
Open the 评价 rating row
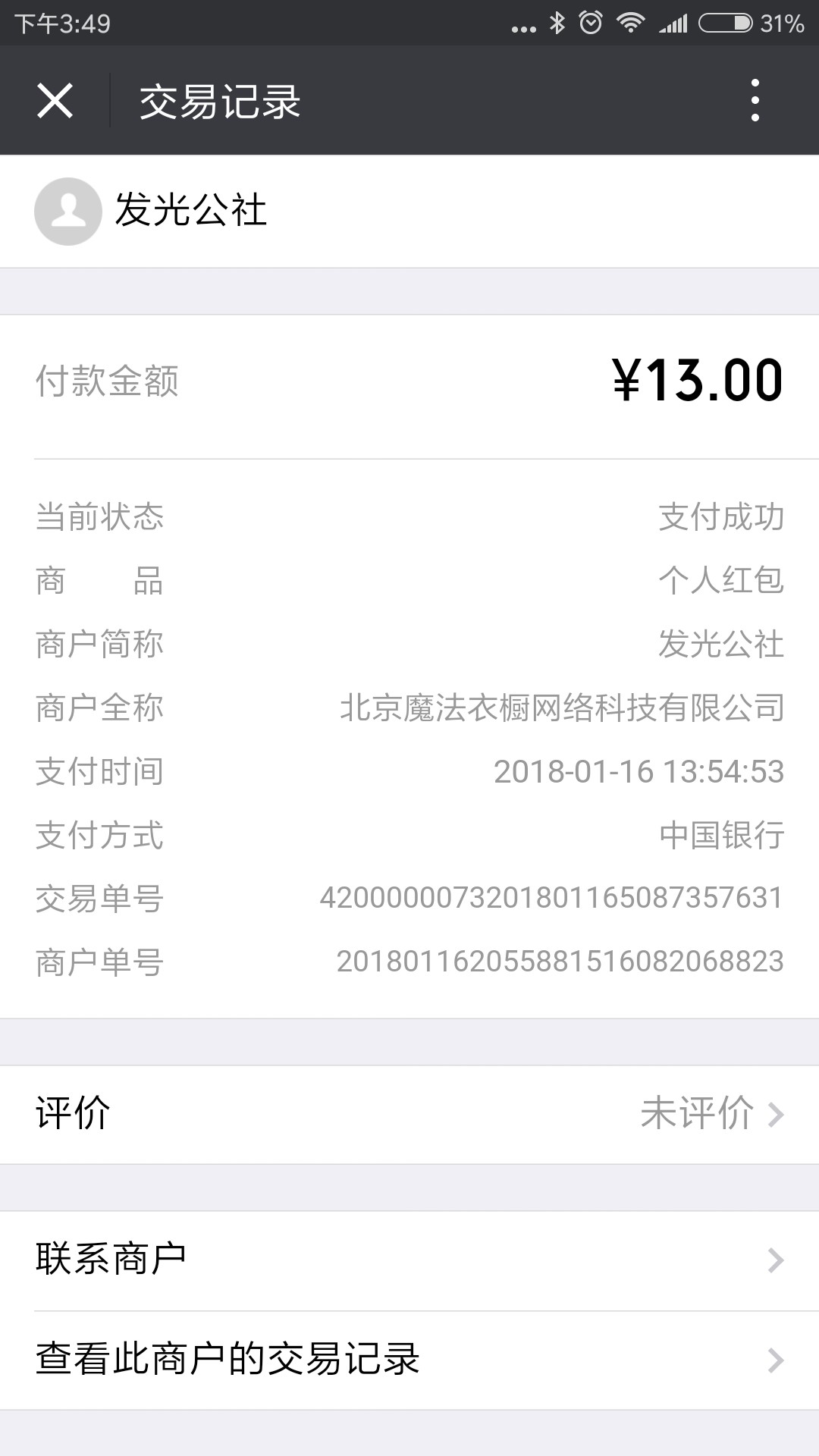(x=409, y=1114)
